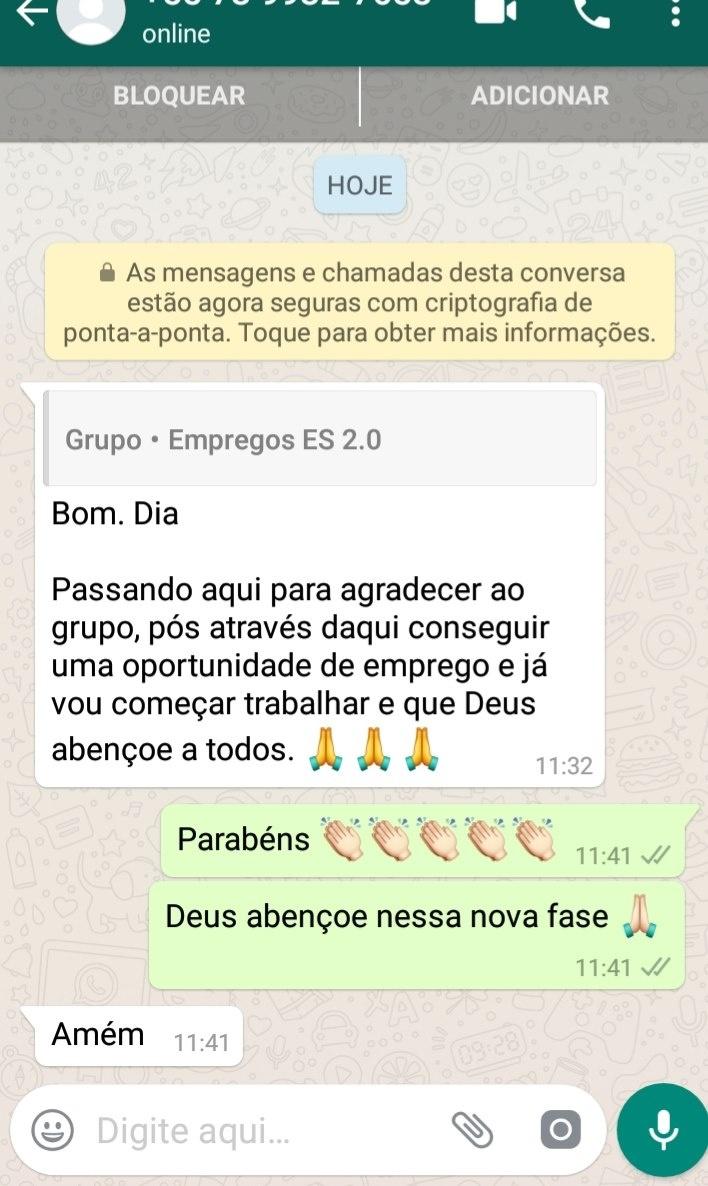The width and height of the screenshot is (708, 1186).
Task: Open the end-to-end encryption info notice
Action: tap(359, 302)
